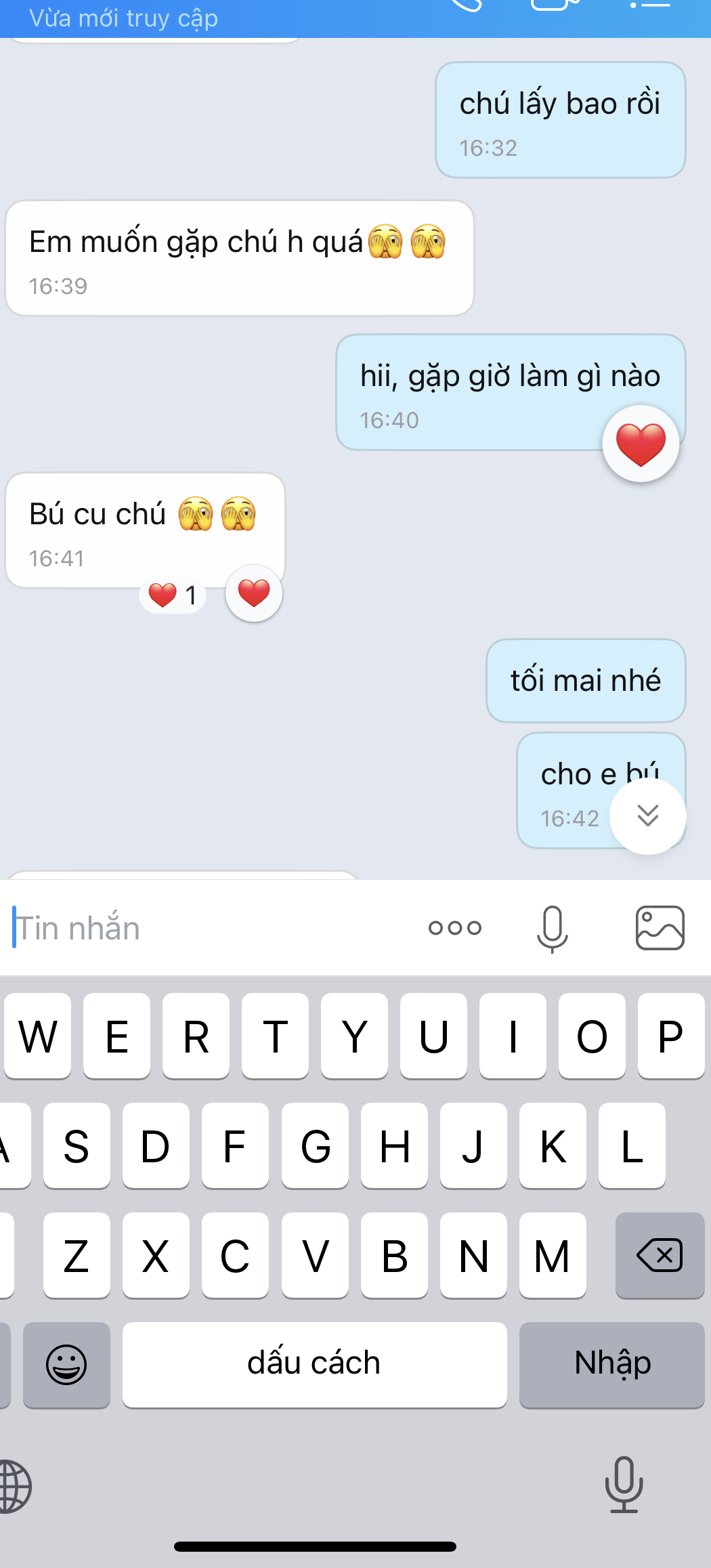Open the emoji keyboard
Viewport: 711px width, 1568px height.
click(66, 1364)
